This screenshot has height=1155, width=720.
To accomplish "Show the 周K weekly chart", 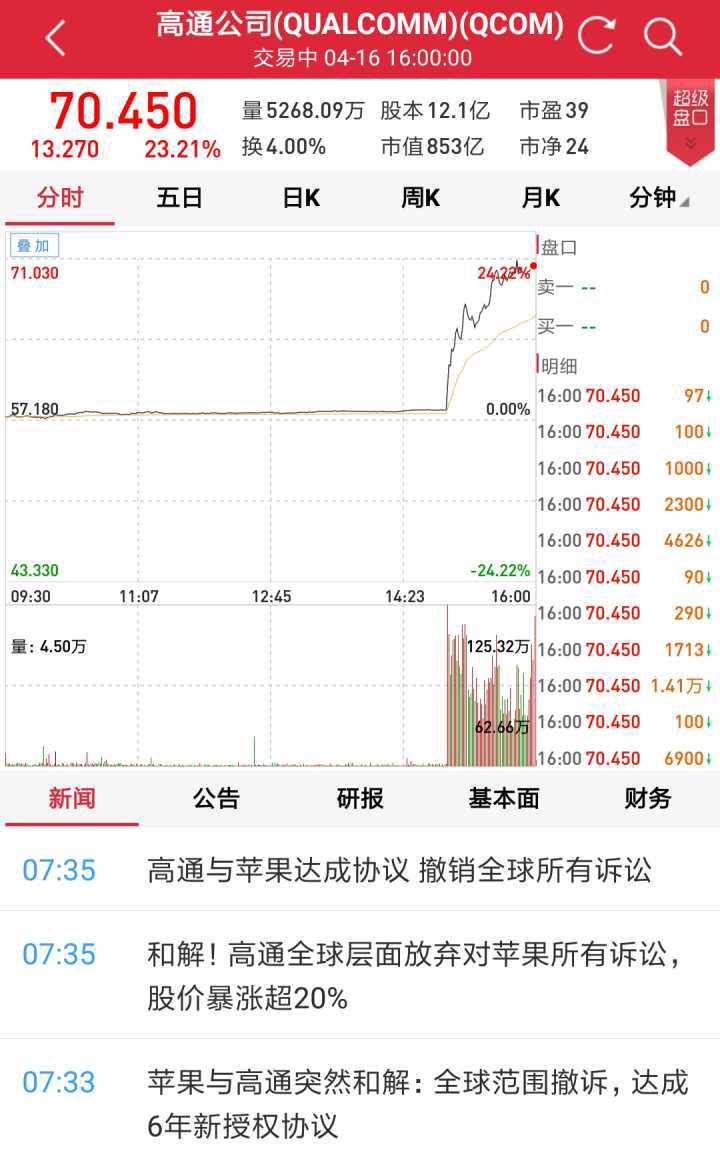I will coord(420,197).
